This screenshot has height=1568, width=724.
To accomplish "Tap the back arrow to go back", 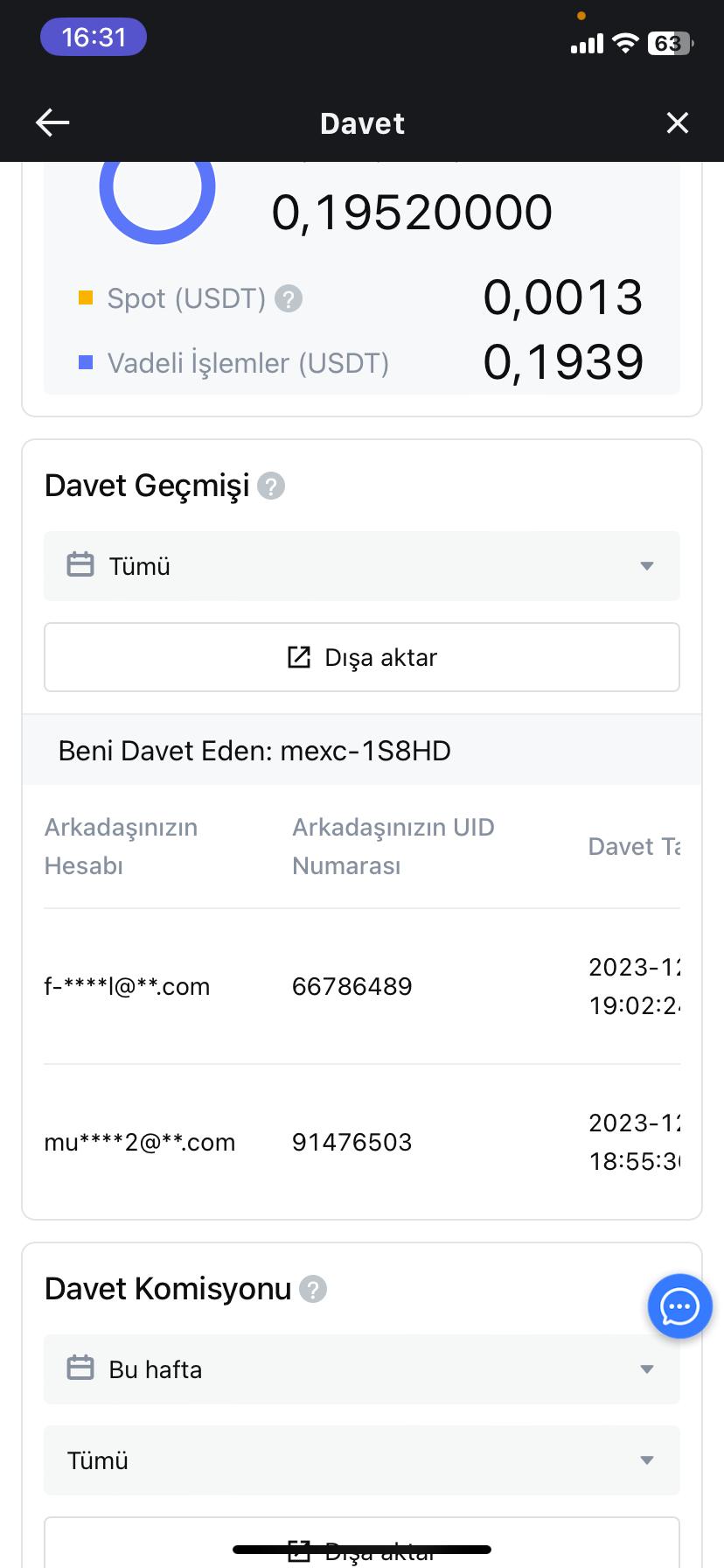I will (x=52, y=122).
